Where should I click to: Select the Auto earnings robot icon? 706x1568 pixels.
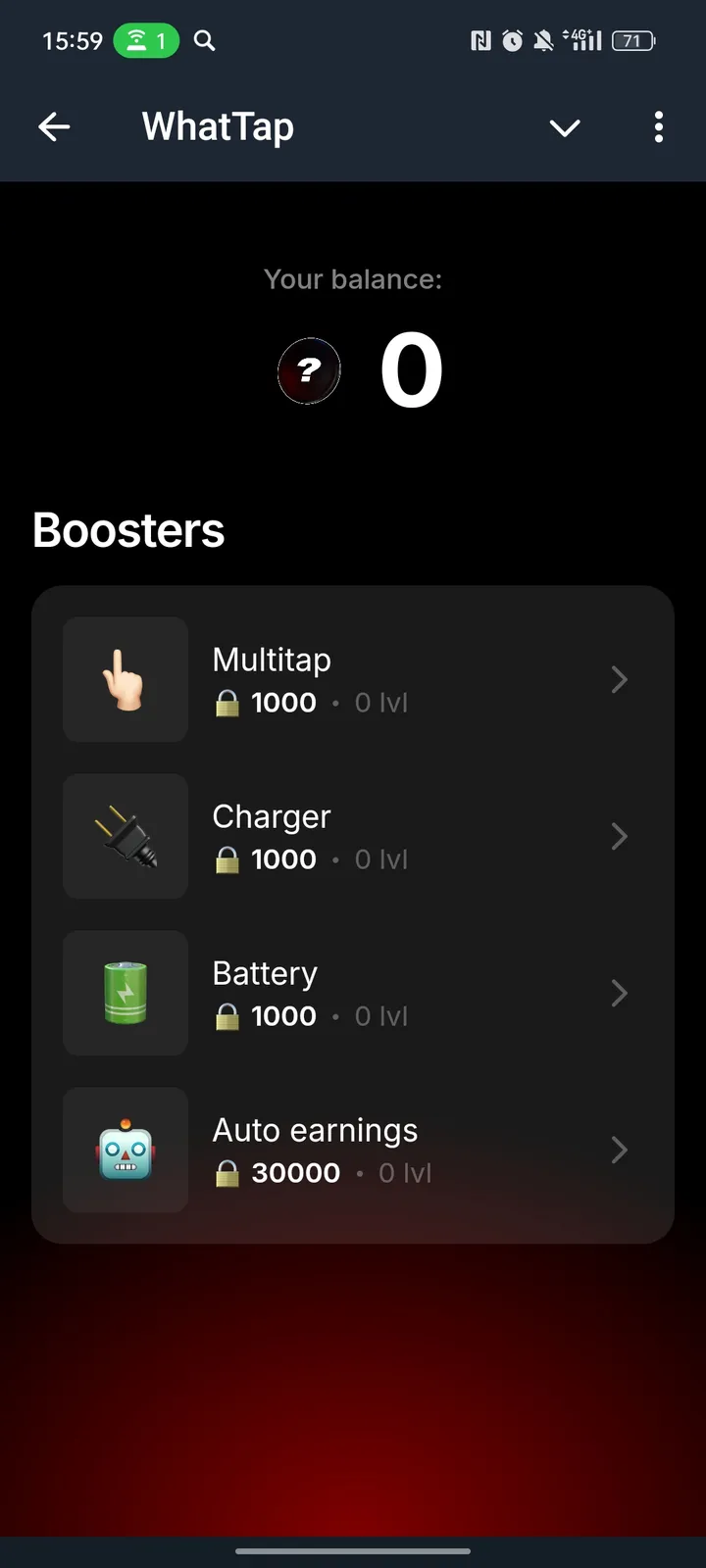(125, 1150)
